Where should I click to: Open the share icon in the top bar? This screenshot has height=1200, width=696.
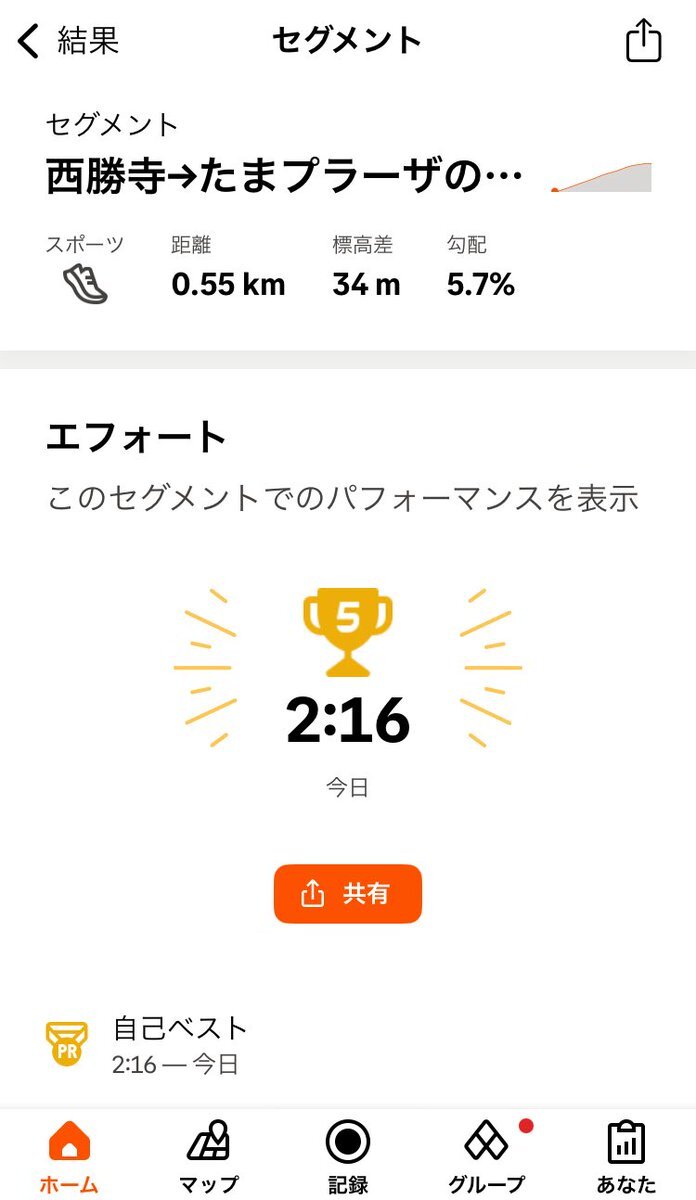click(644, 42)
